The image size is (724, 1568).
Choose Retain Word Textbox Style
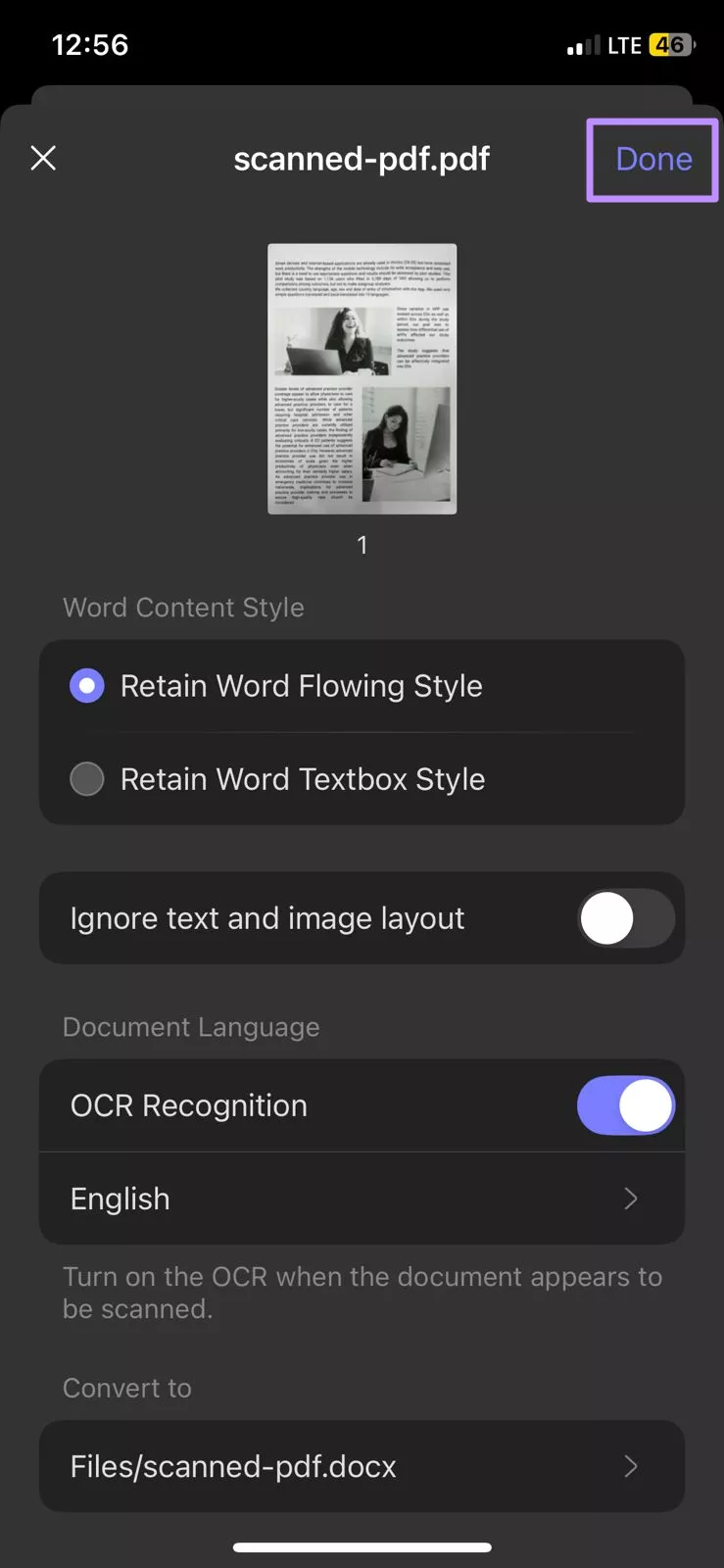87,779
